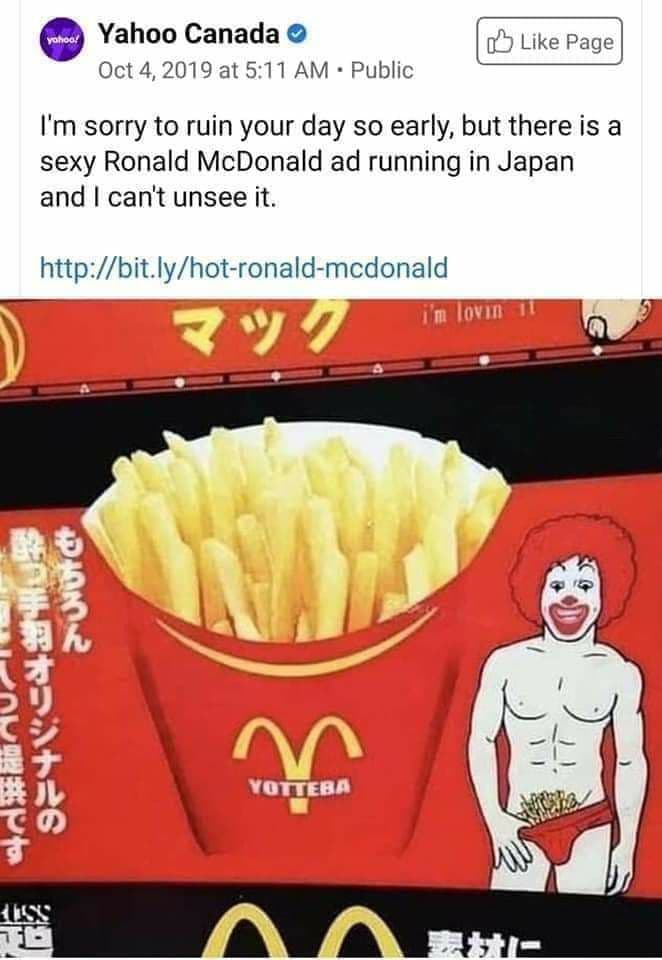Open the bit.ly hot-ronald-mcdonald link
The image size is (662, 960).
(x=244, y=268)
